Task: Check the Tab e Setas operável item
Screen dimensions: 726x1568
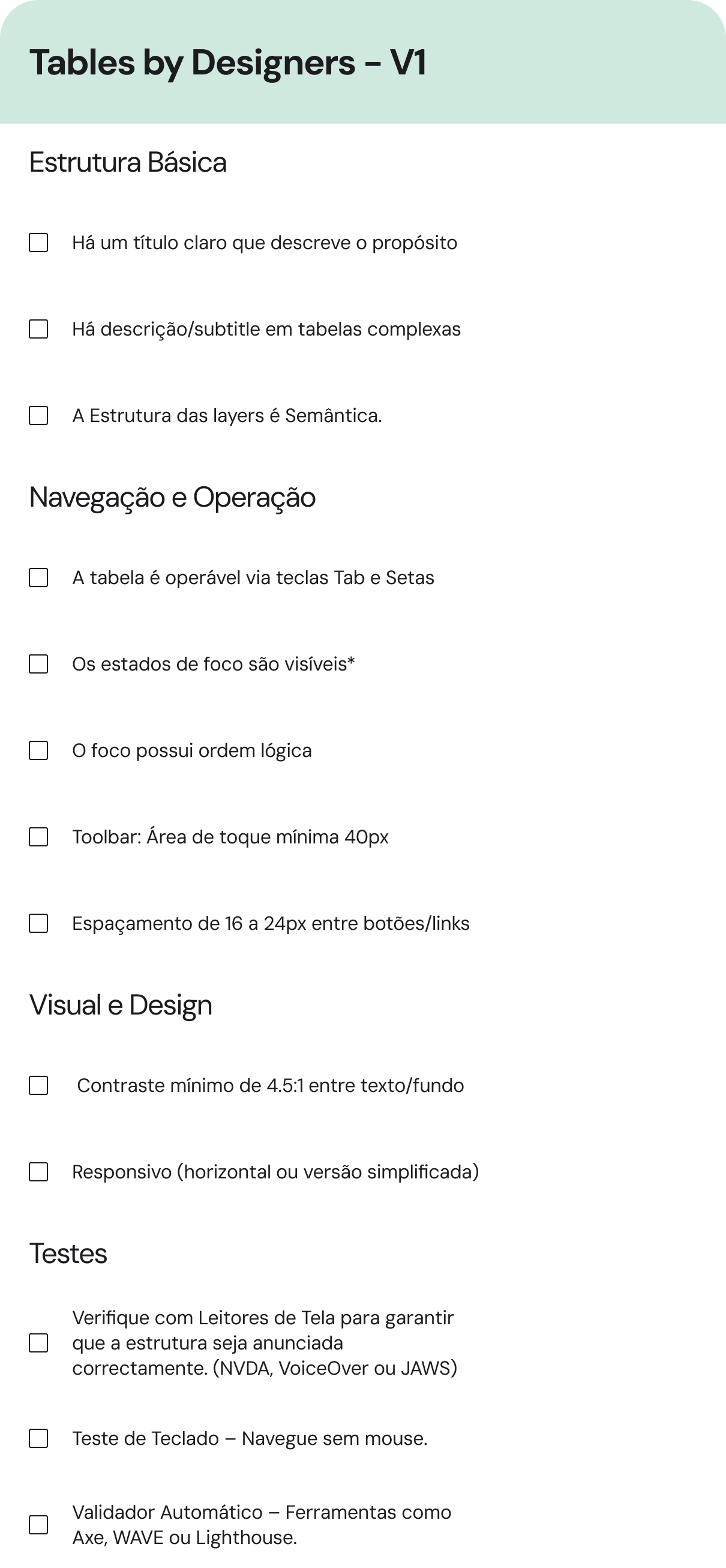Action: tap(38, 577)
